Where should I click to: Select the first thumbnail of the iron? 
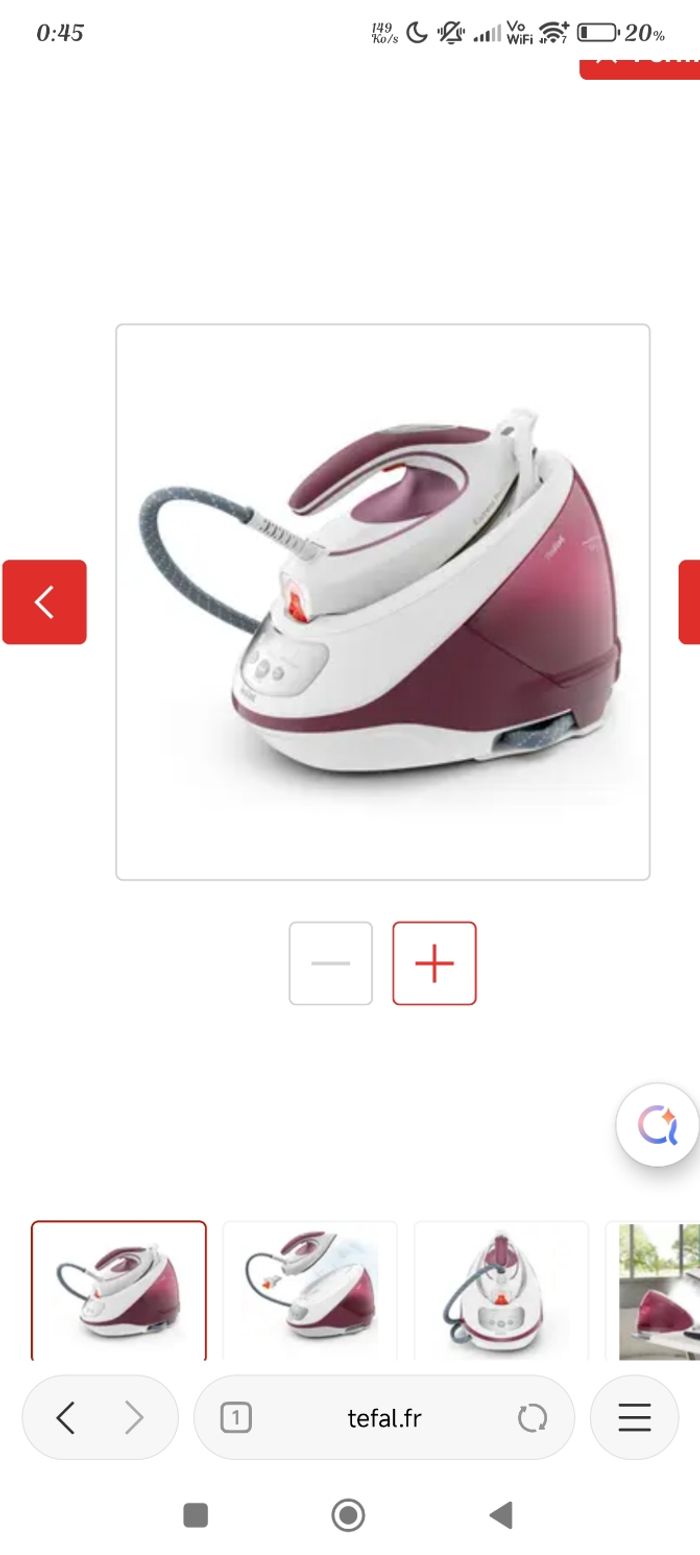119,1290
